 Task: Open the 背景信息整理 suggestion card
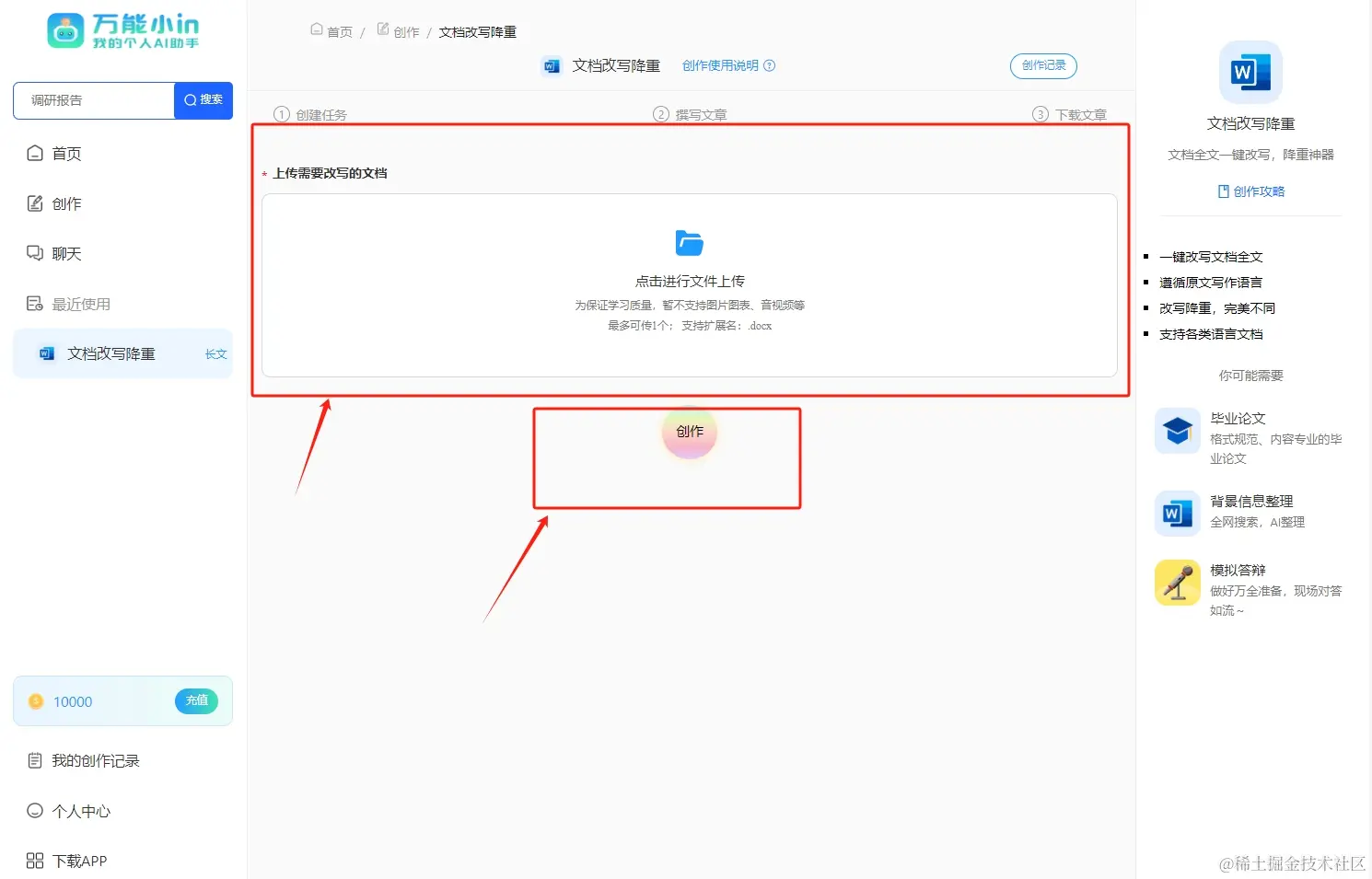1249,511
